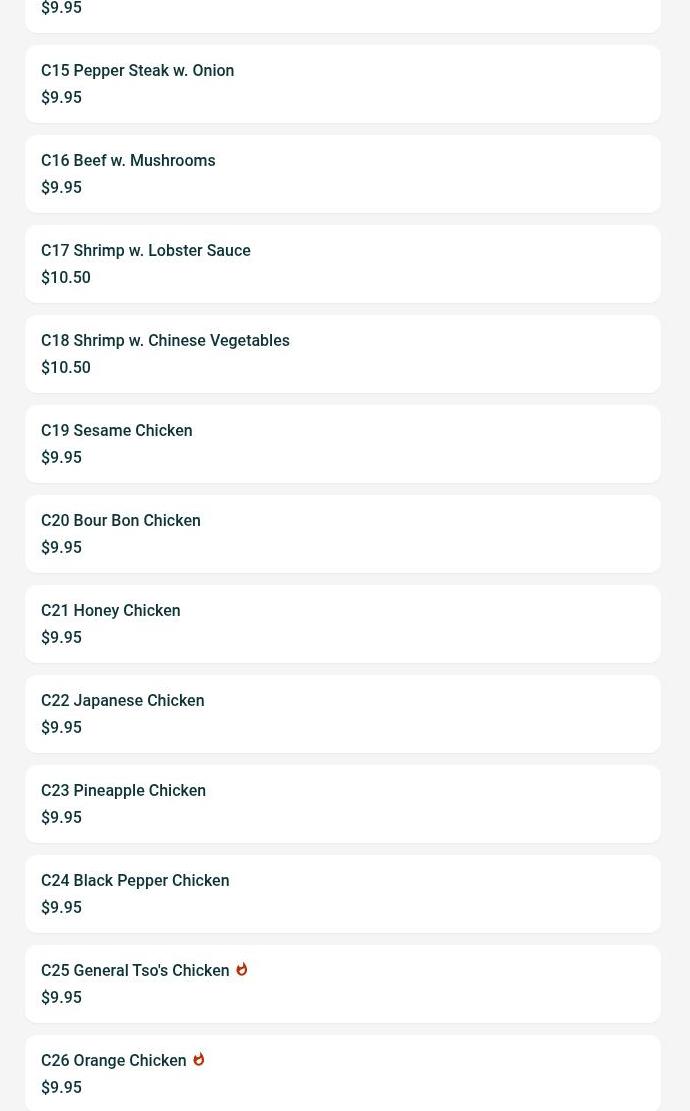Open C23 Pineapple Chicken details

342,804
